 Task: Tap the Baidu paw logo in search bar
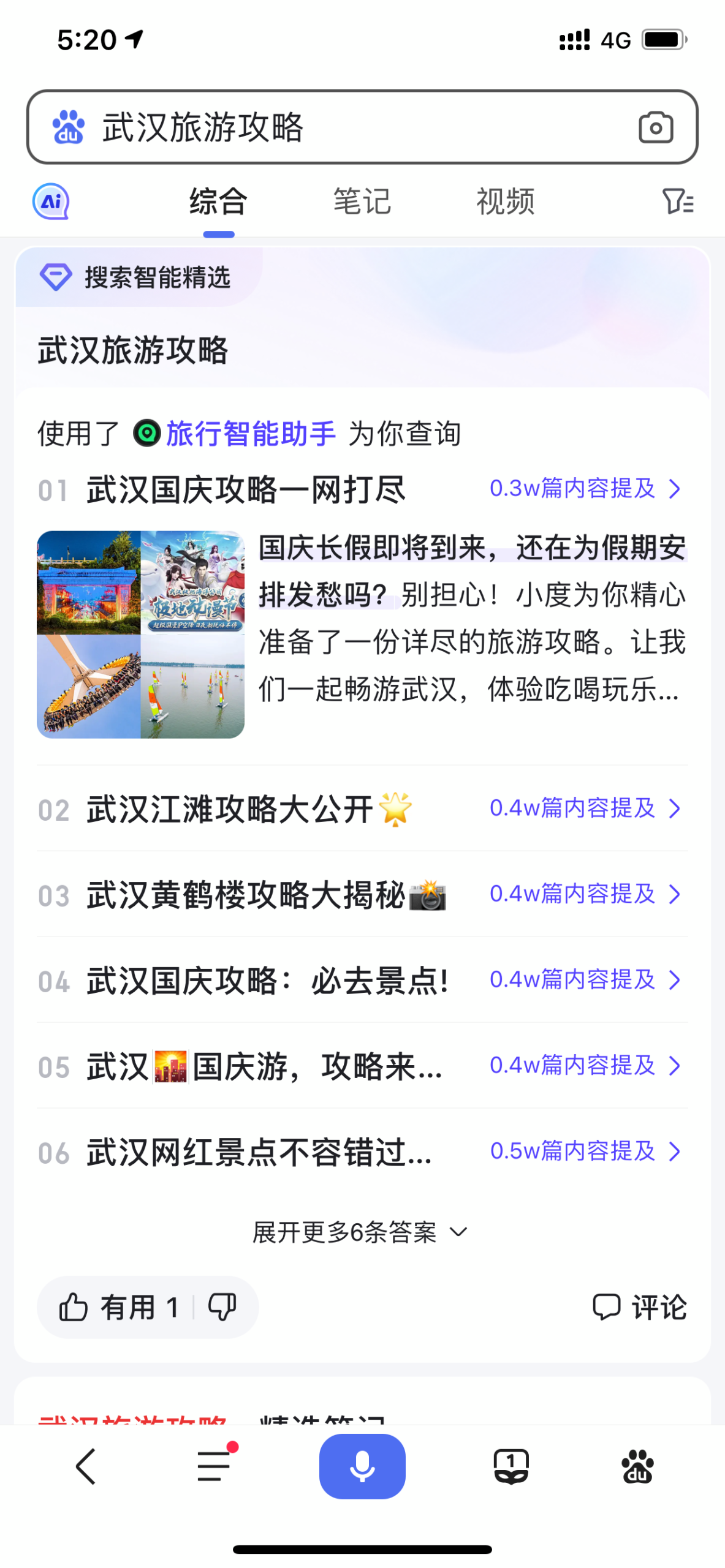point(67,127)
